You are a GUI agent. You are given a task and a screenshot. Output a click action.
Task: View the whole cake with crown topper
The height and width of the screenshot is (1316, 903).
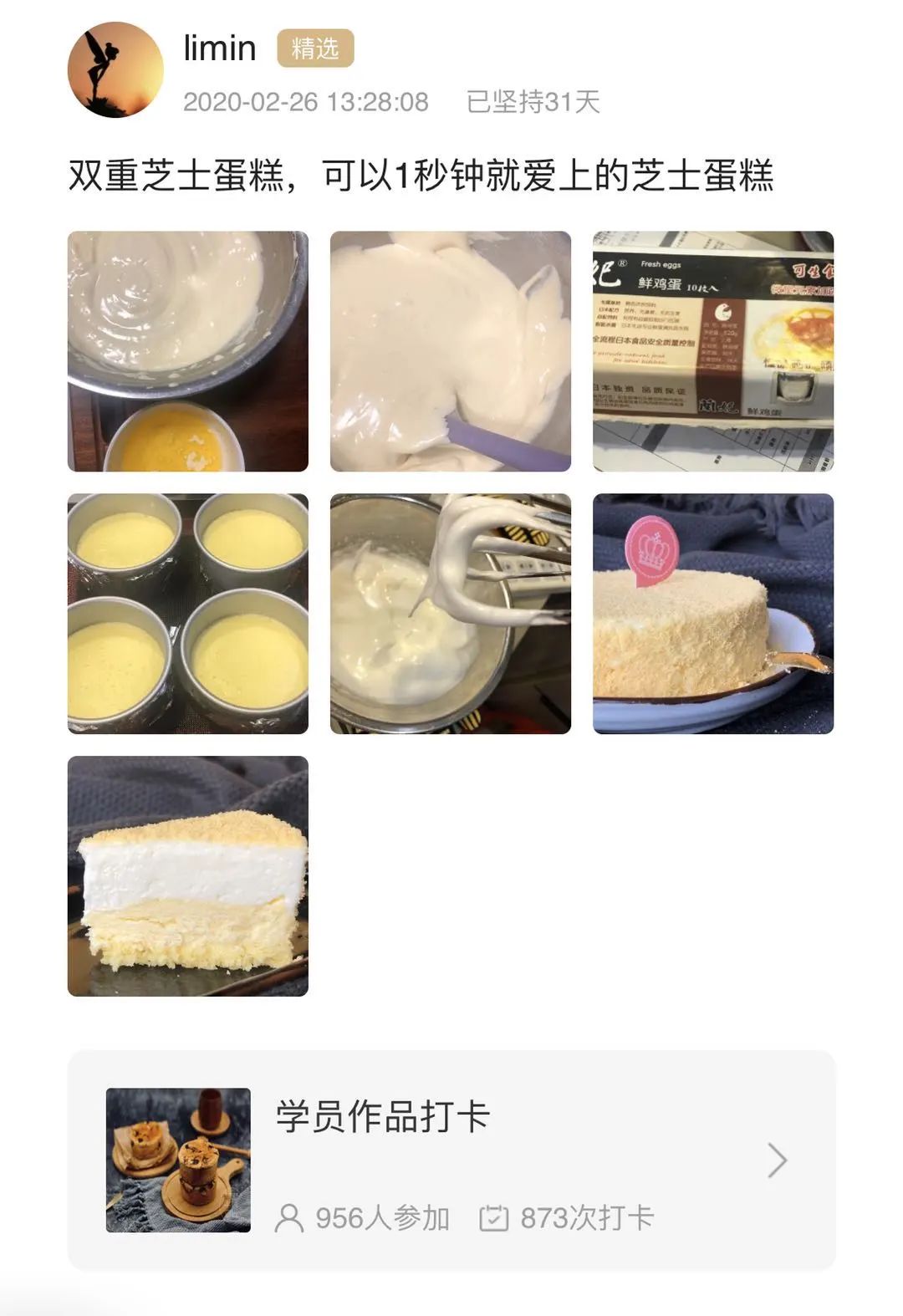713,614
